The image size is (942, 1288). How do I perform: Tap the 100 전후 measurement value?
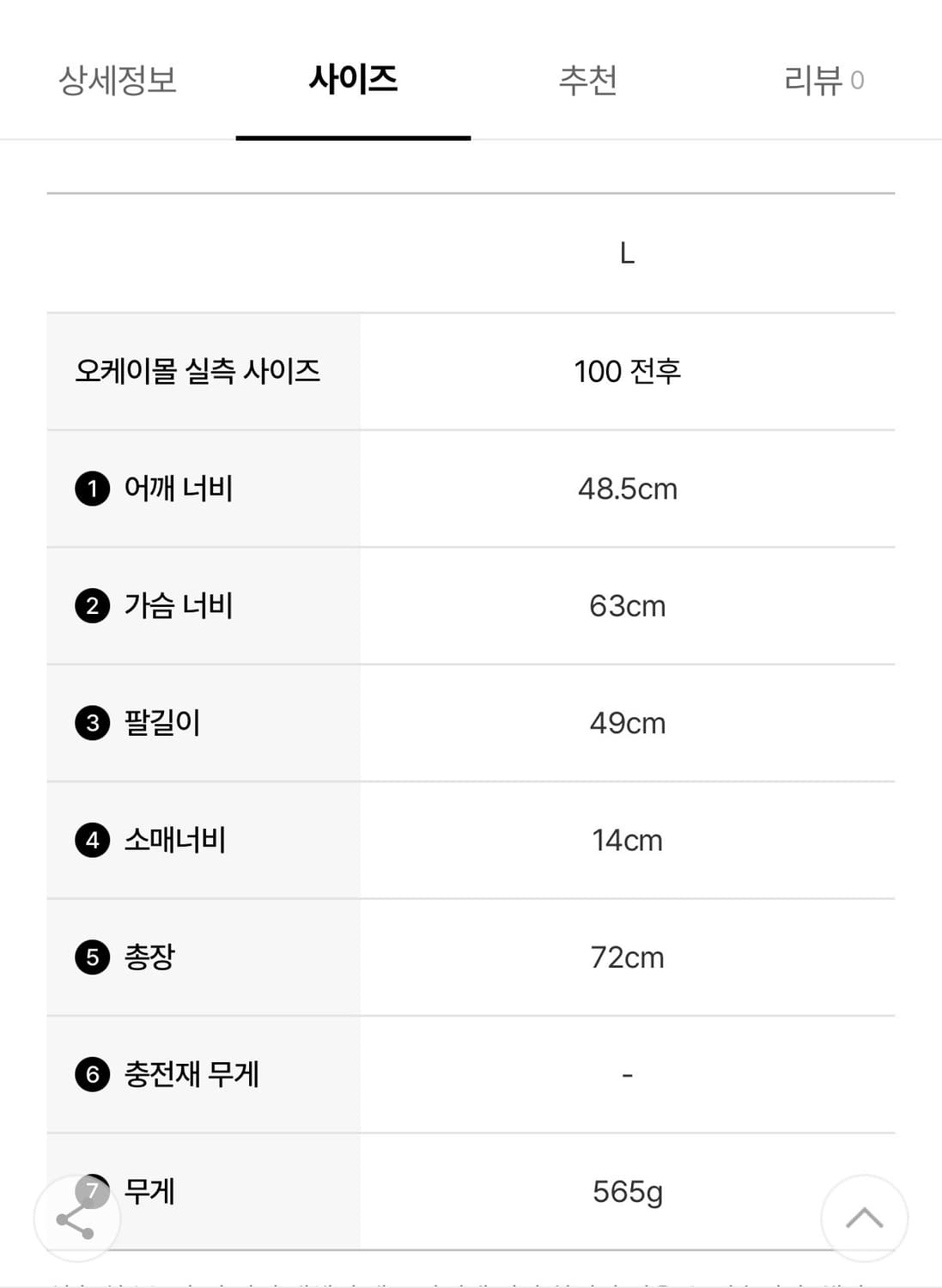(x=626, y=371)
